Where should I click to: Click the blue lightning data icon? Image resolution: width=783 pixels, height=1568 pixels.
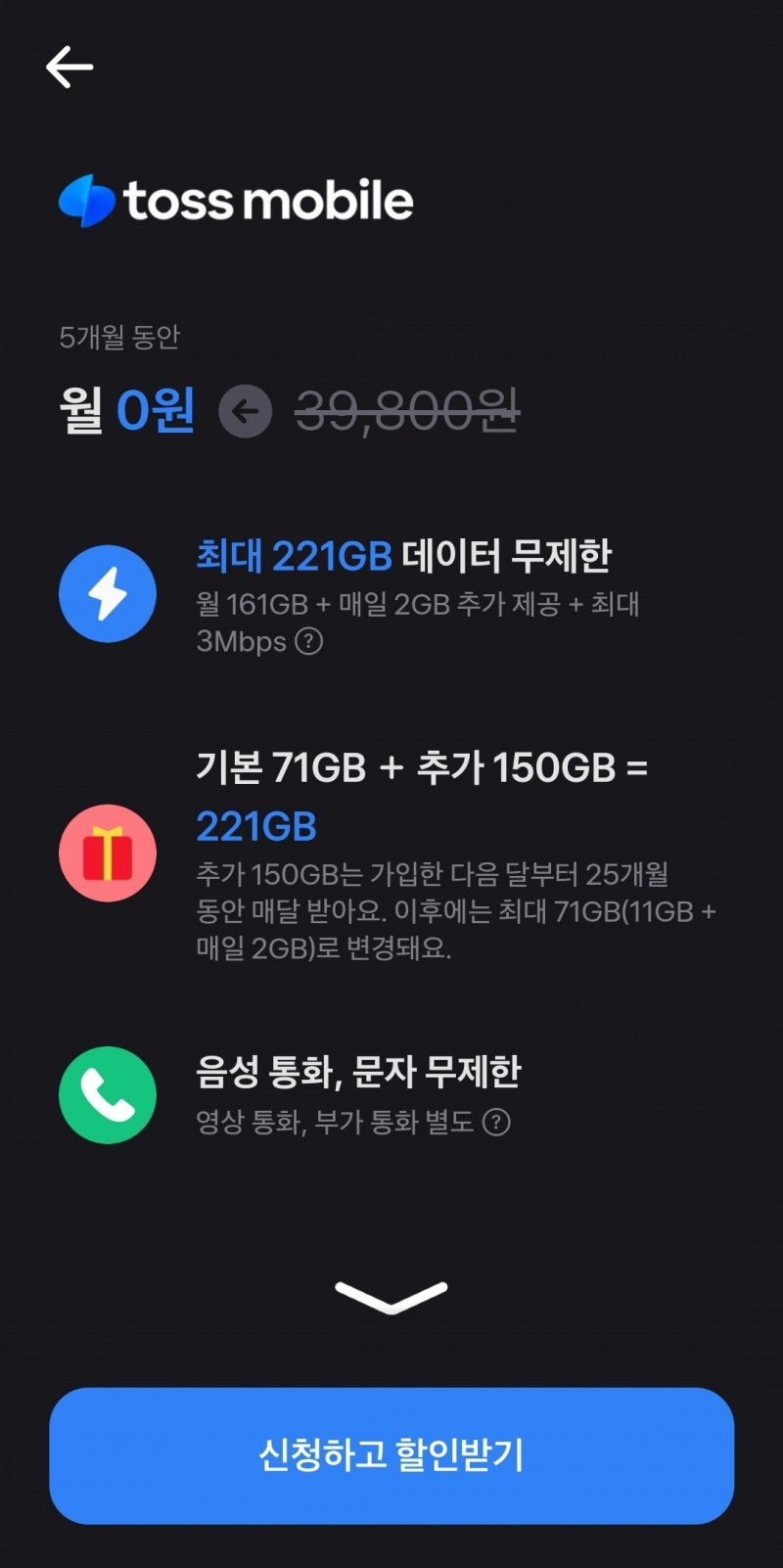[108, 594]
